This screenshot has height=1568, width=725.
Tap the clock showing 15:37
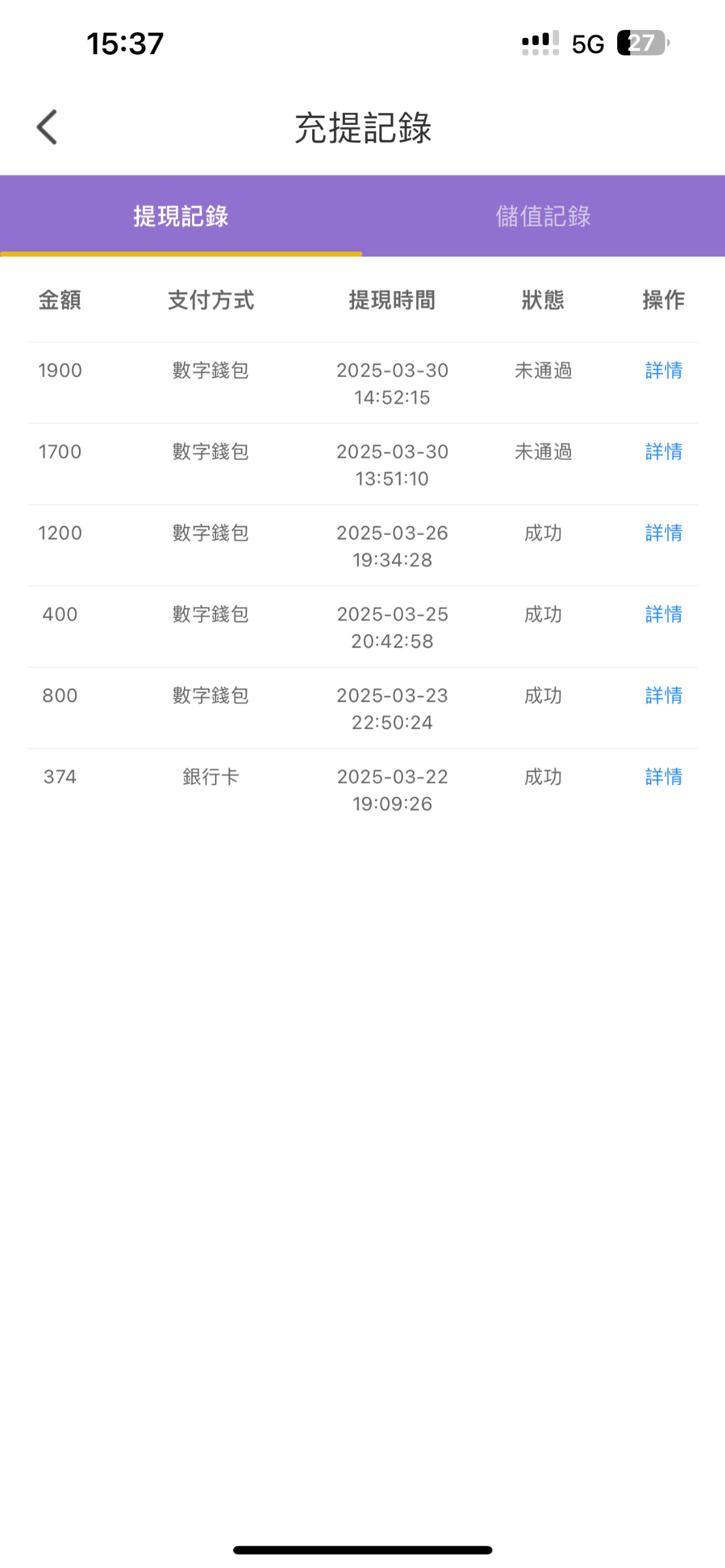pyautogui.click(x=123, y=44)
